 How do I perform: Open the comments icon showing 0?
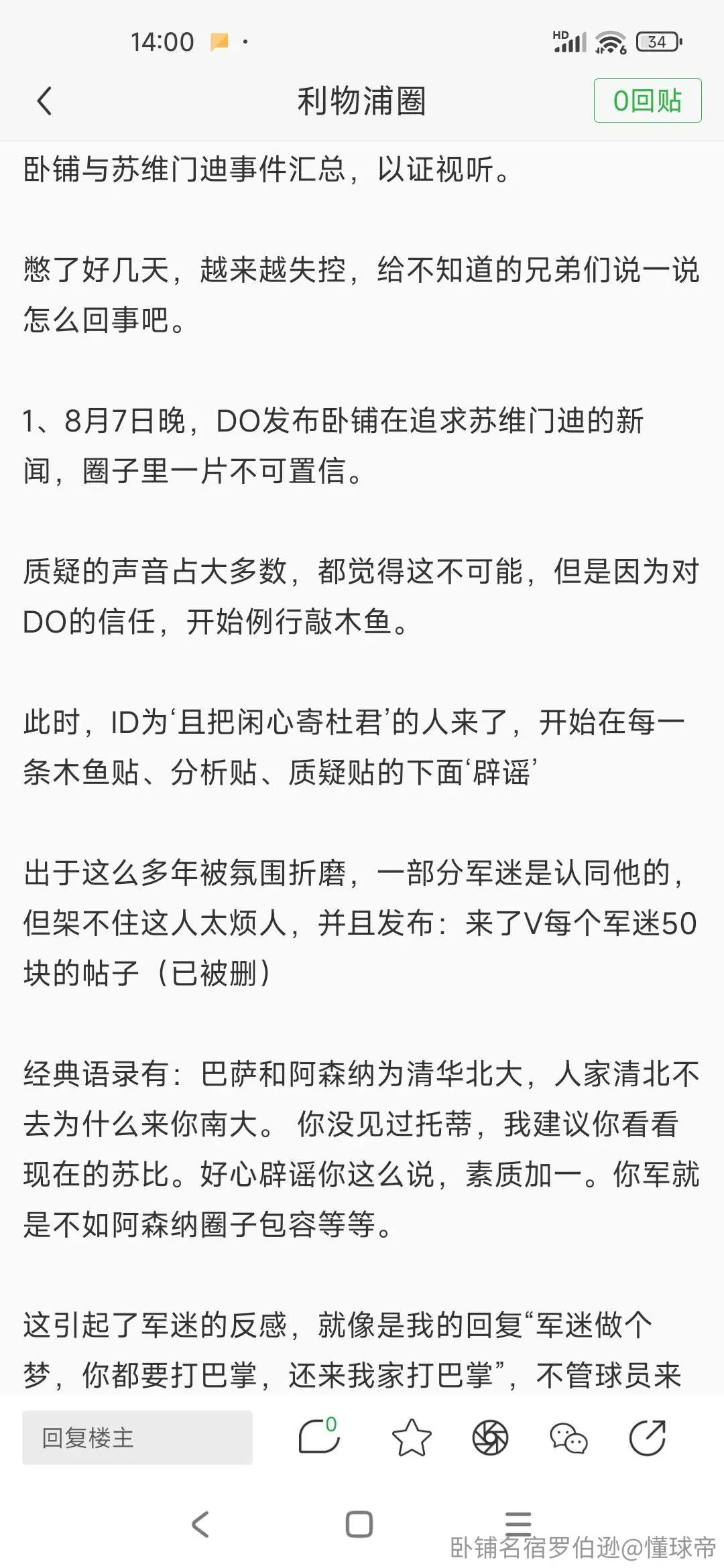point(319,1436)
